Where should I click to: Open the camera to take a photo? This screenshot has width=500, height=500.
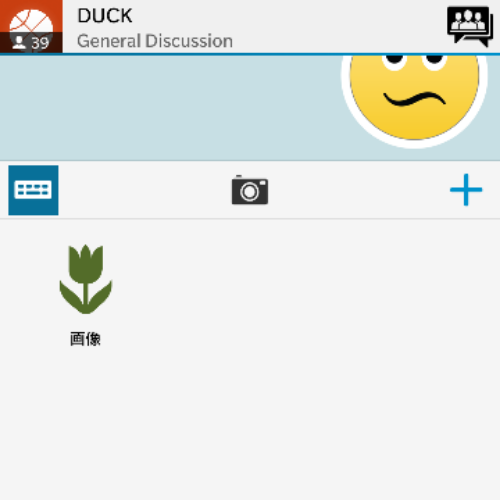pyautogui.click(x=250, y=190)
